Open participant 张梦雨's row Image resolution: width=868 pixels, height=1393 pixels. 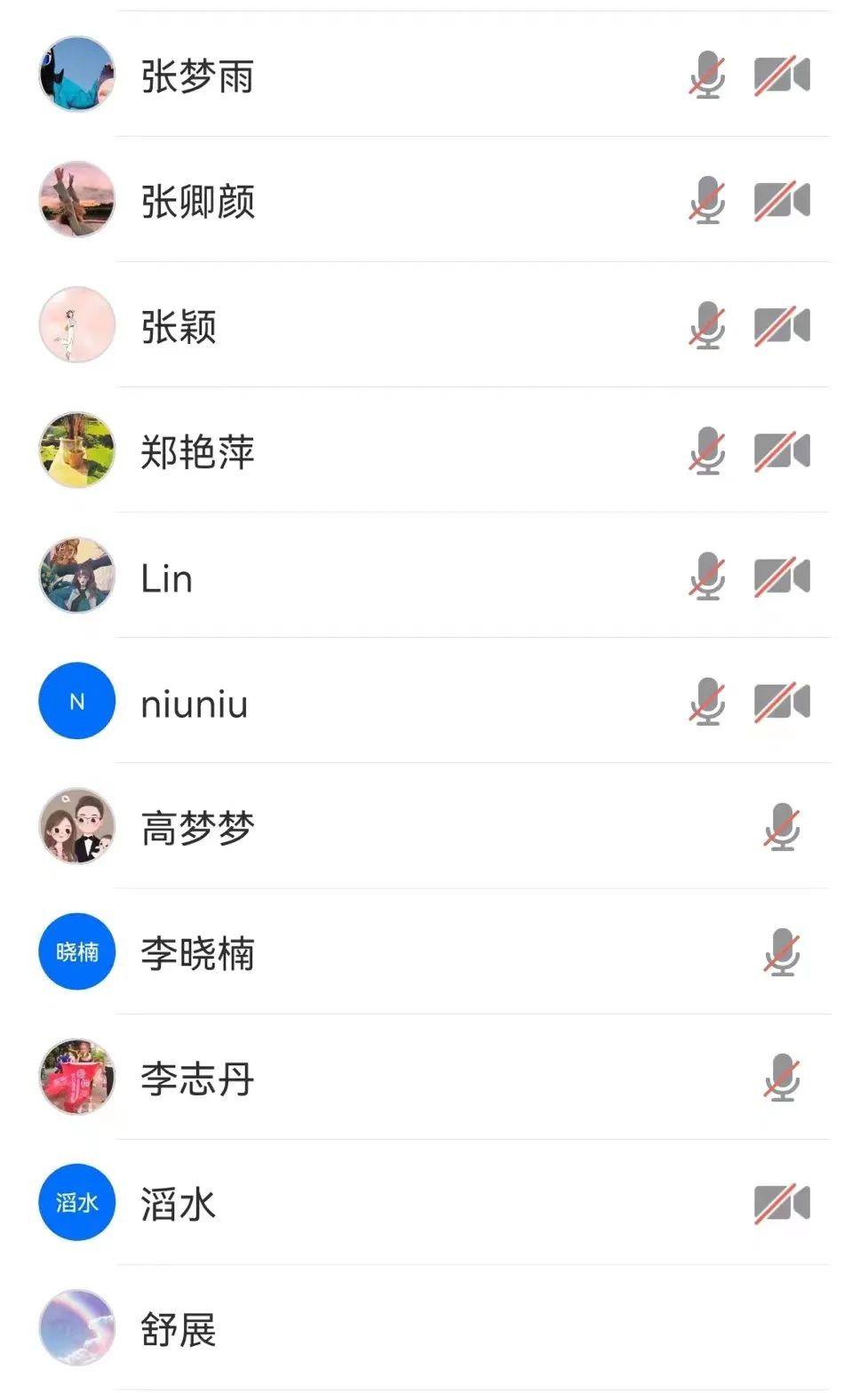[x=197, y=76]
